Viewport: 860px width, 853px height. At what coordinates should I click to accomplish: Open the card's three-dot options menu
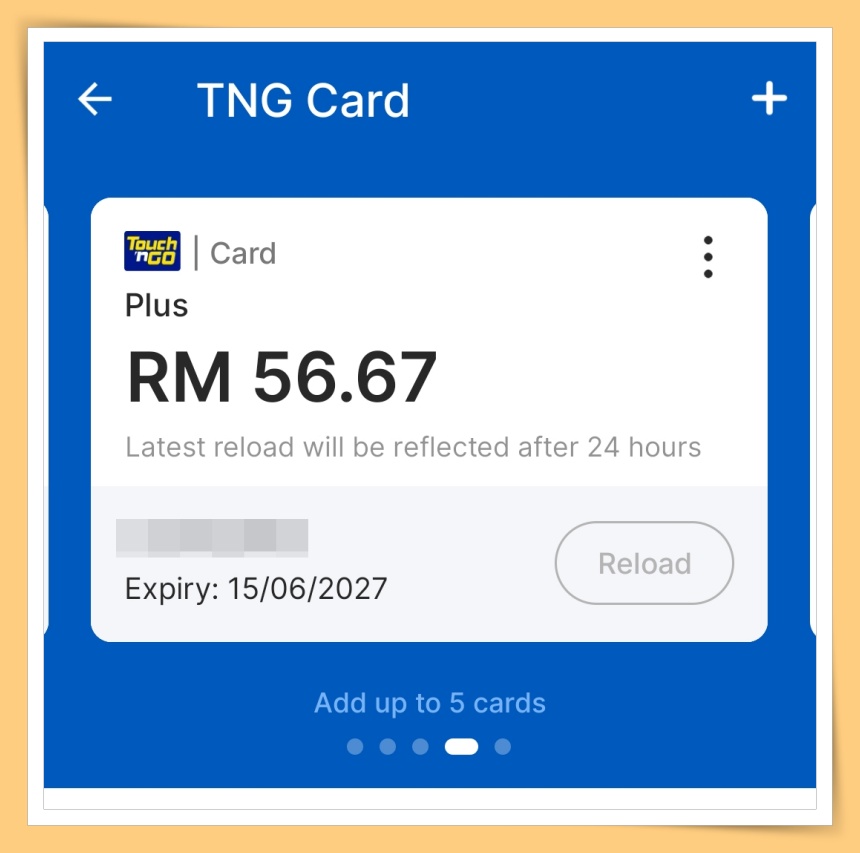pos(708,257)
